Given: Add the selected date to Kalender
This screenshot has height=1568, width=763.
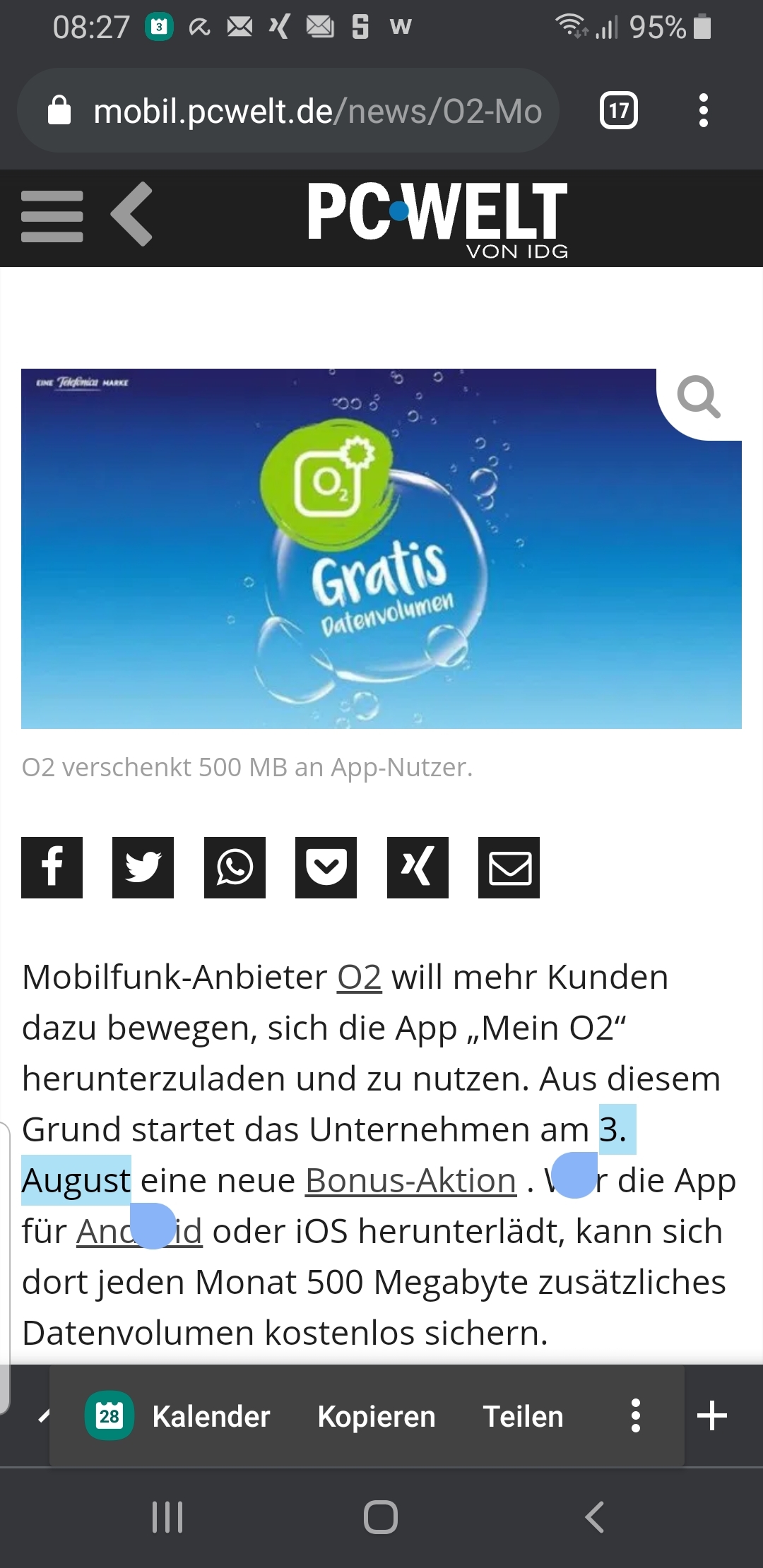Looking at the screenshot, I should click(x=178, y=1416).
